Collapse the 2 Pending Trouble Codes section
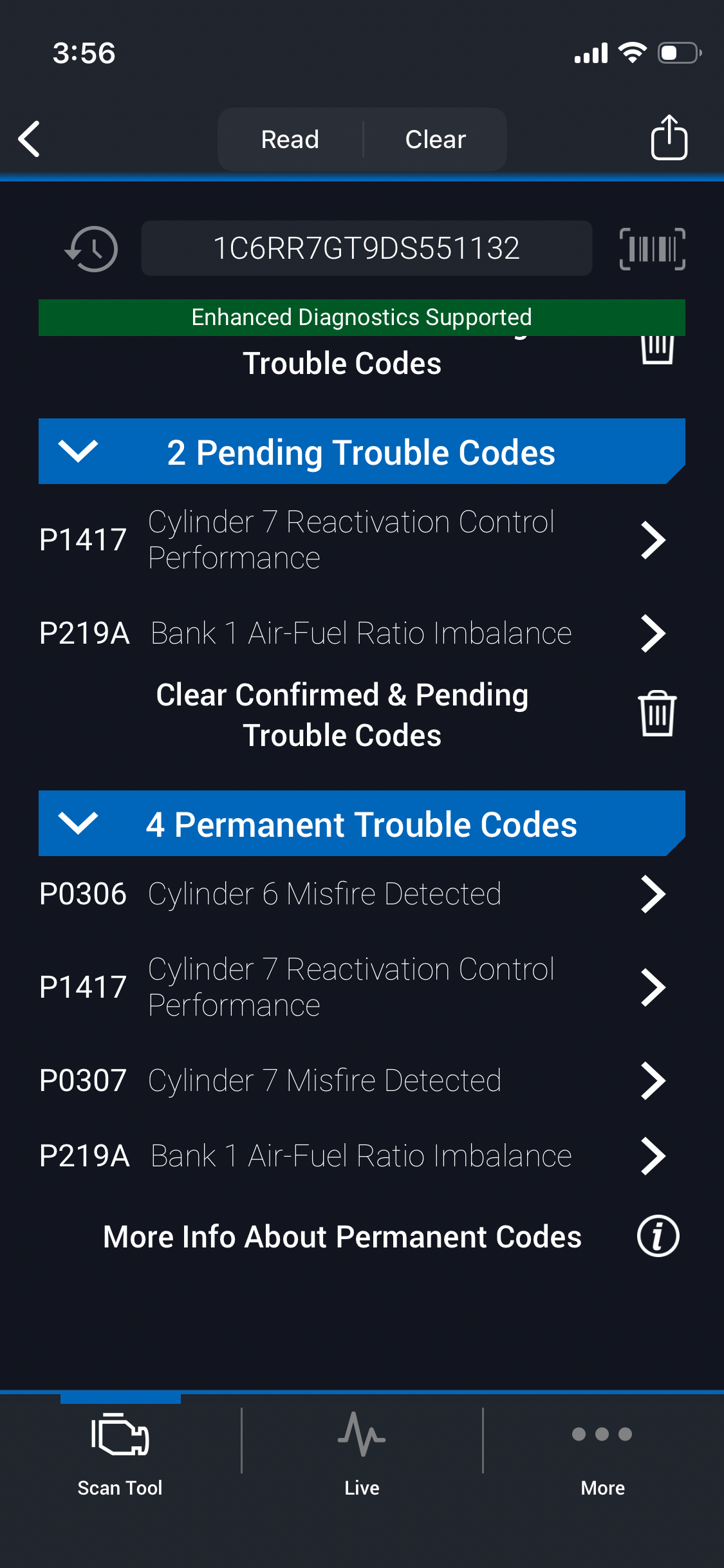The width and height of the screenshot is (724, 1568). (x=78, y=451)
